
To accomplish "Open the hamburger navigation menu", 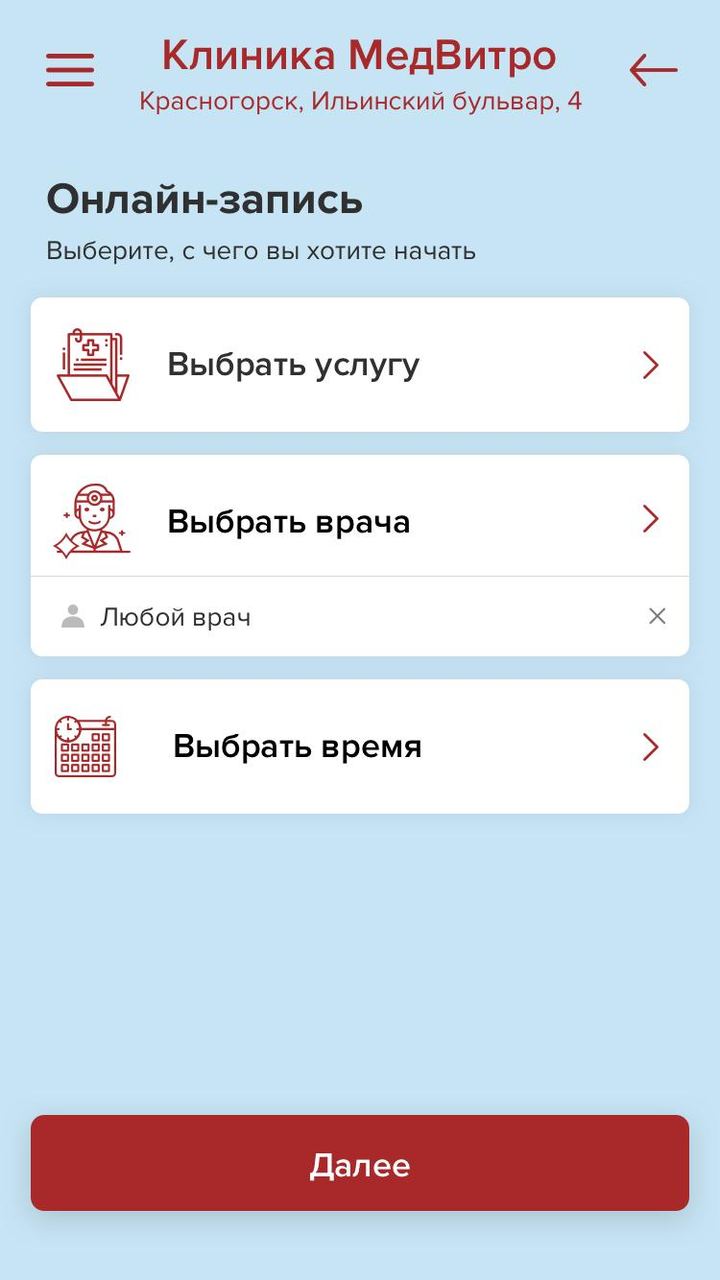I will [68, 70].
